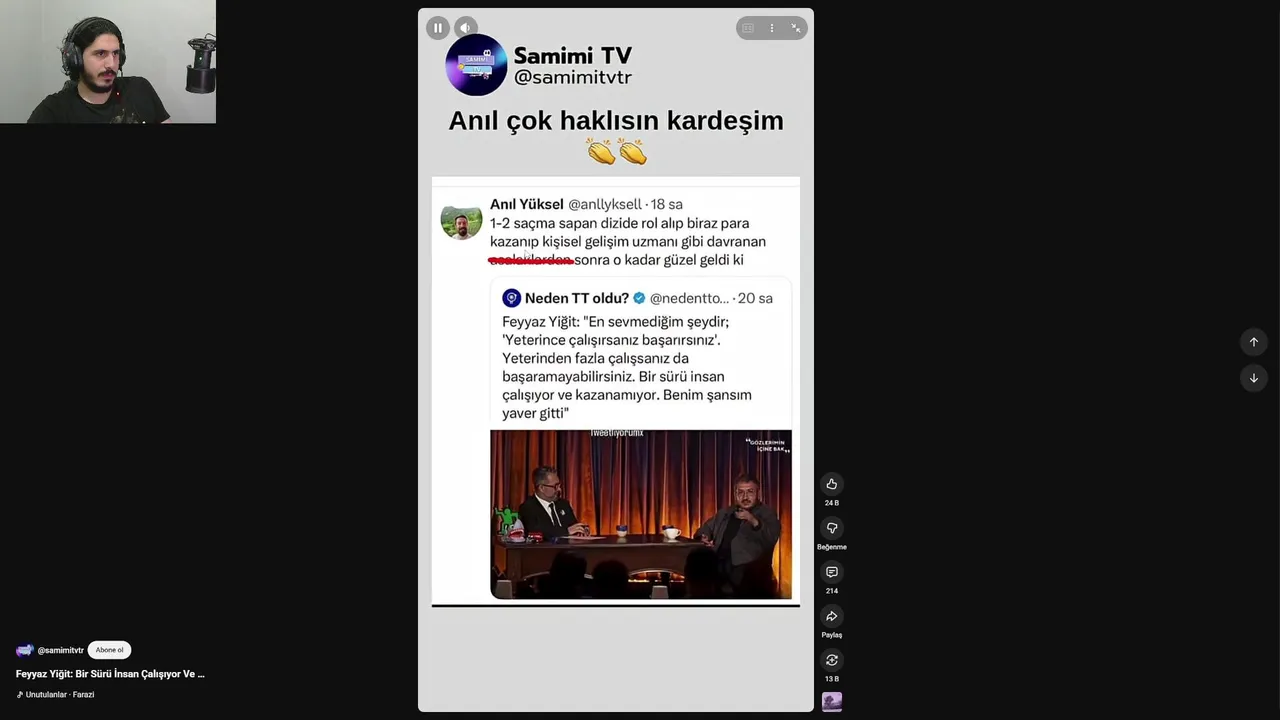
Task: Skip to the next Short
Action: click(x=1253, y=378)
